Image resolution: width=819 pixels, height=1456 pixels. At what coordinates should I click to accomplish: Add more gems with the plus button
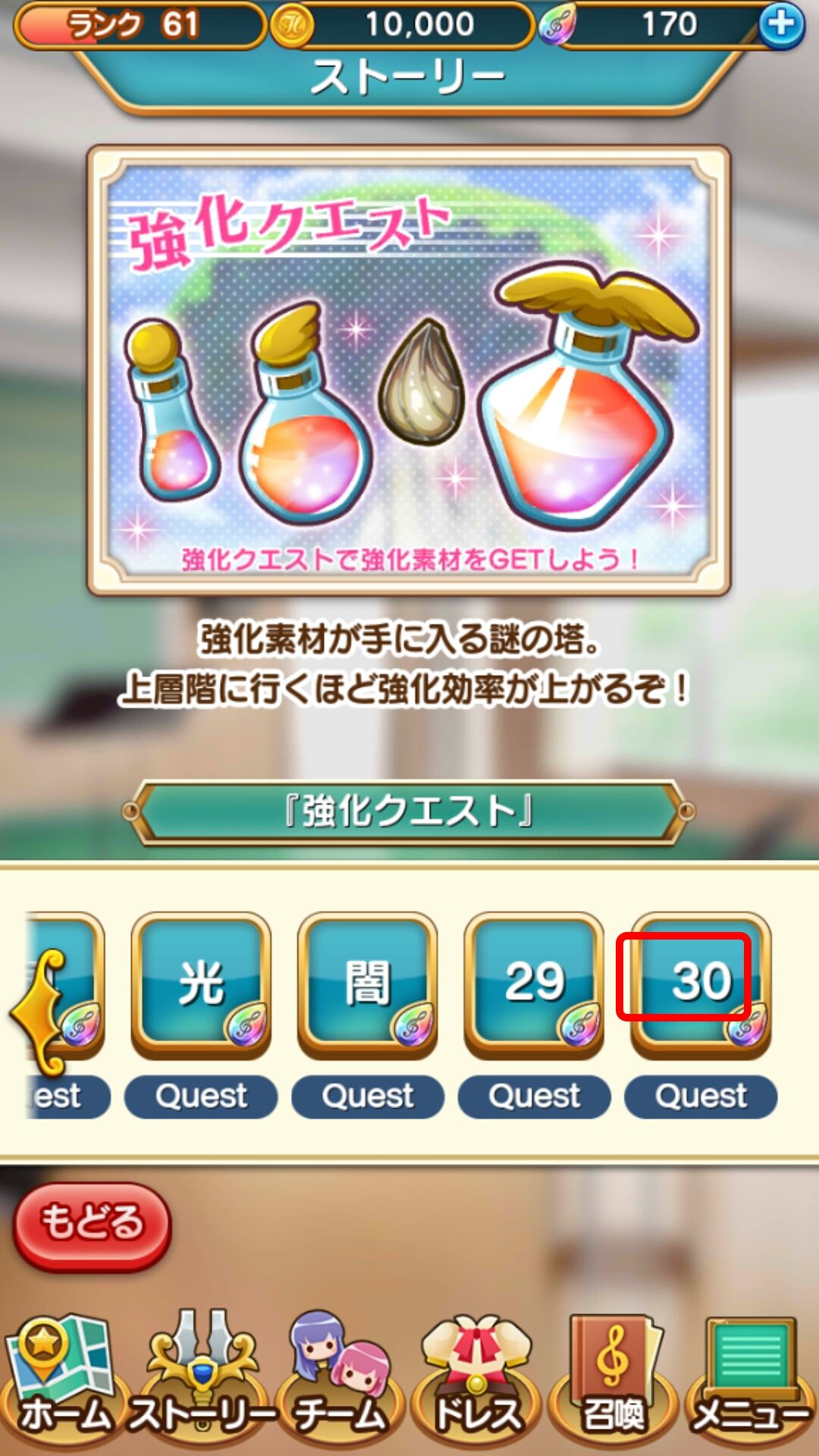click(781, 24)
